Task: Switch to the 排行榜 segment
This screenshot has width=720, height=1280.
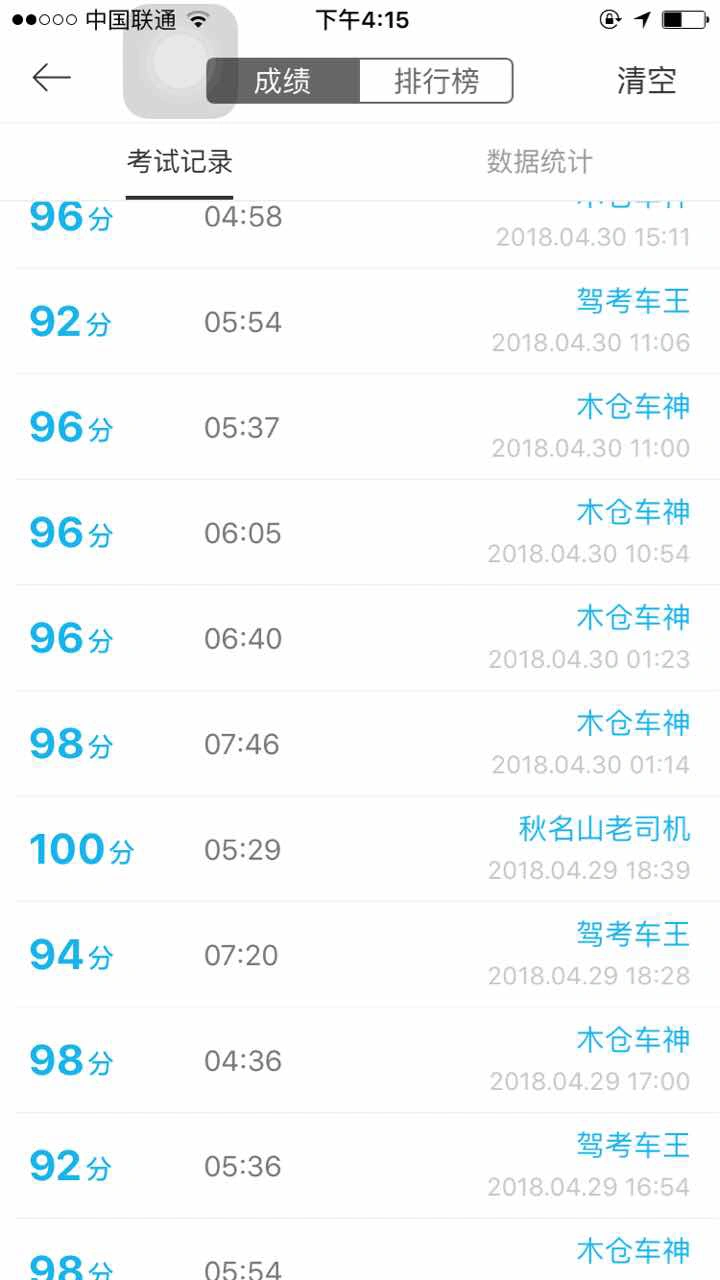Action: [436, 81]
